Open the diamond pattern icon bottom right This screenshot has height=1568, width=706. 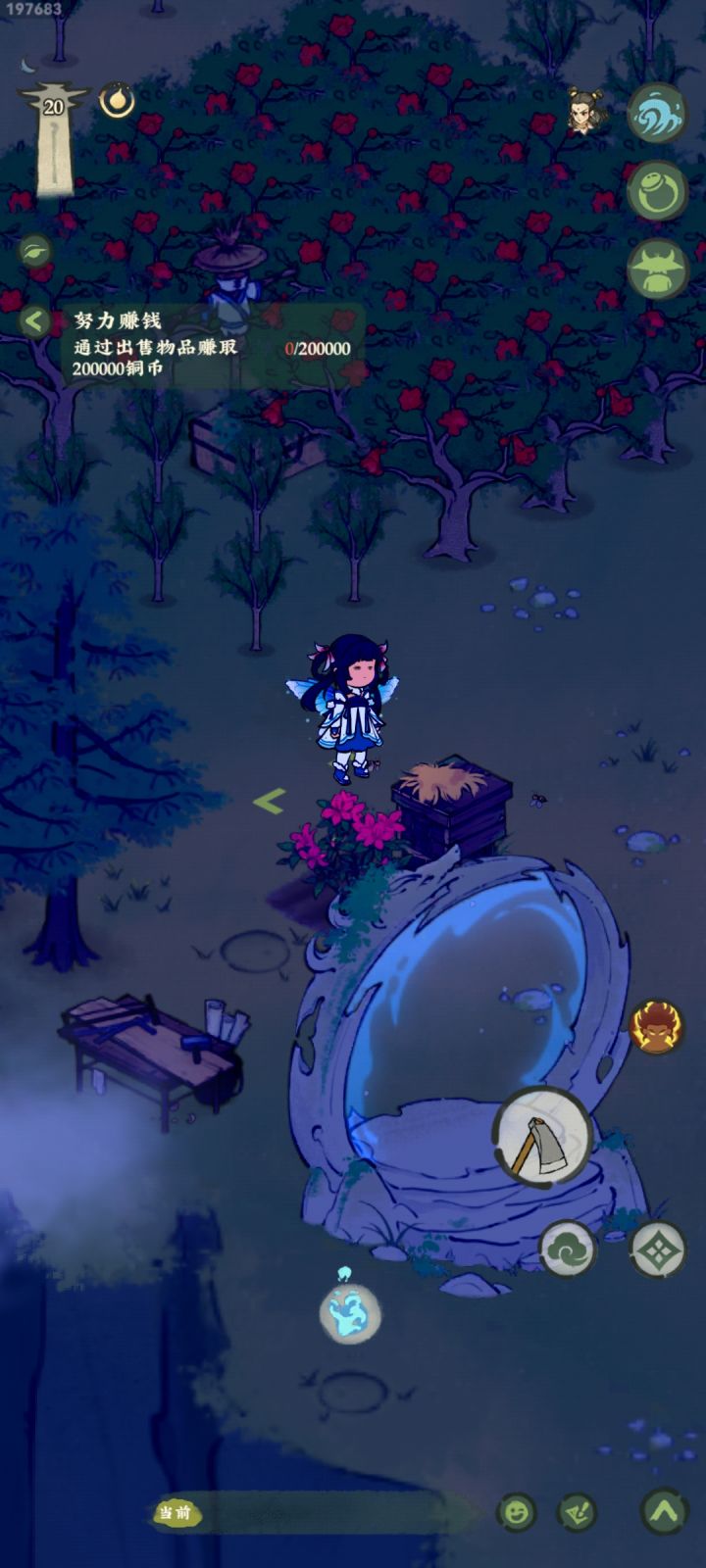tap(657, 1250)
